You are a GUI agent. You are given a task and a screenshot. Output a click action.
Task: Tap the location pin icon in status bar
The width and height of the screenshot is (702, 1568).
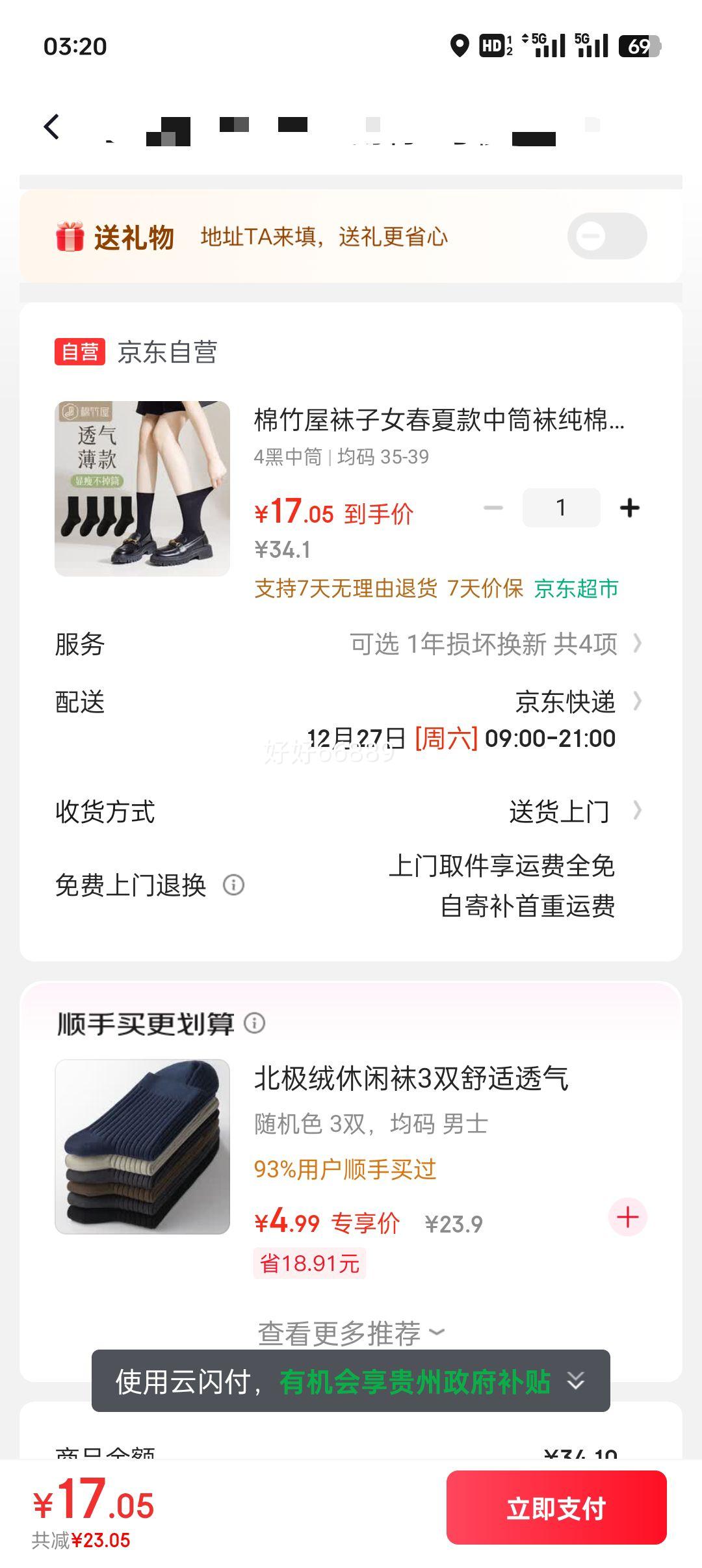[461, 44]
